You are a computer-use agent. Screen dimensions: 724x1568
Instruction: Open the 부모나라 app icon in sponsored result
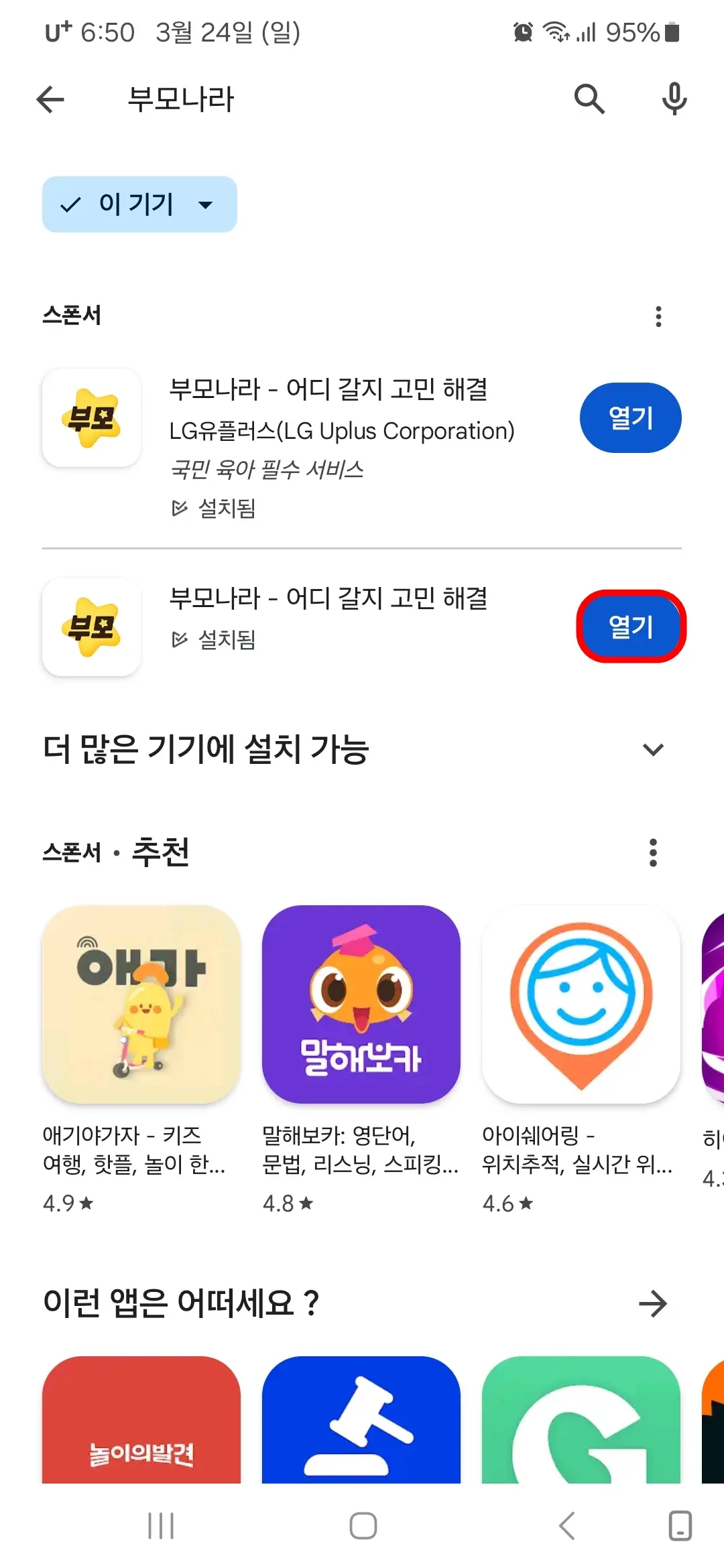91,417
